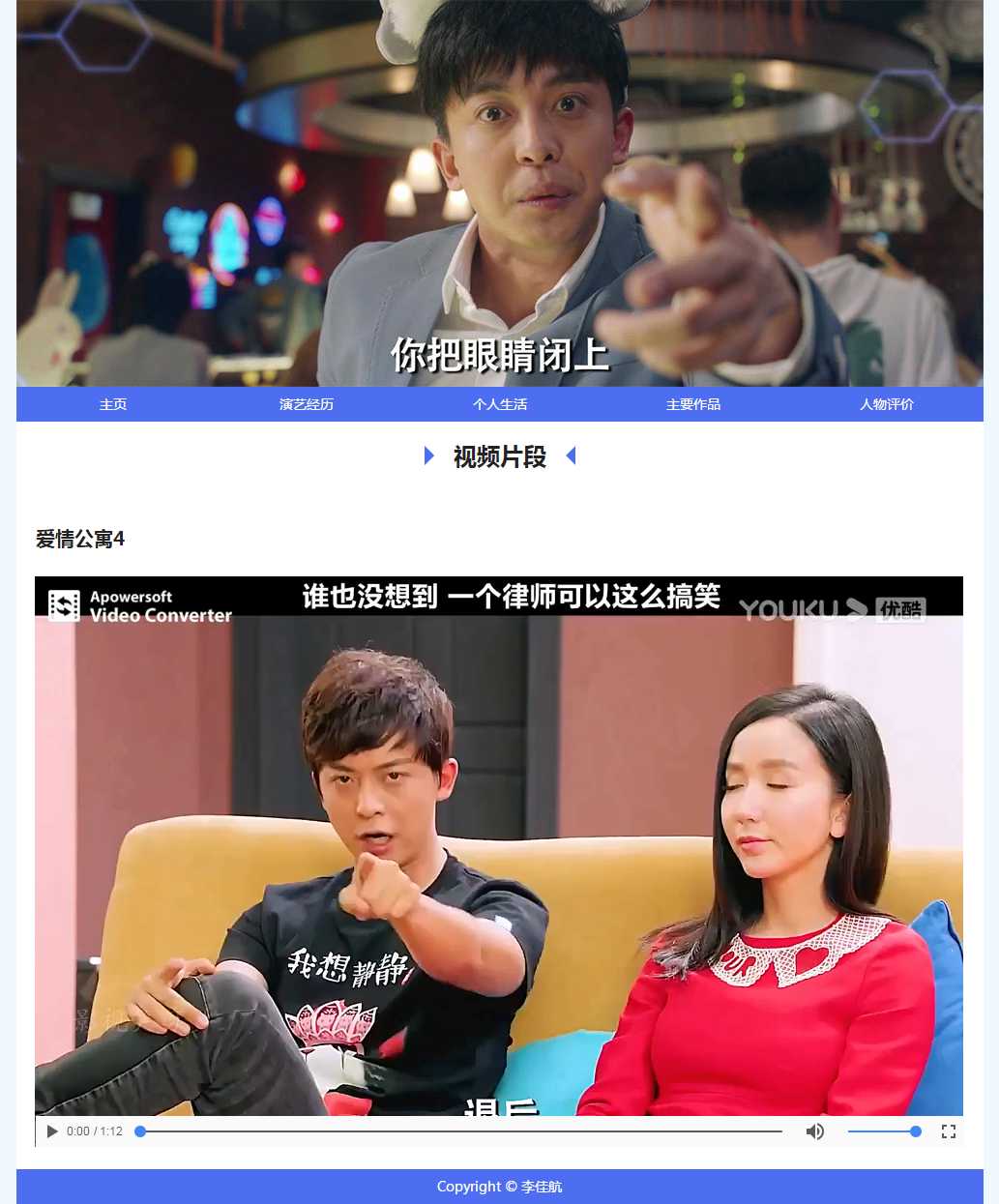The image size is (999, 1204).
Task: Switch to 个人生活 page
Action: 500,404
